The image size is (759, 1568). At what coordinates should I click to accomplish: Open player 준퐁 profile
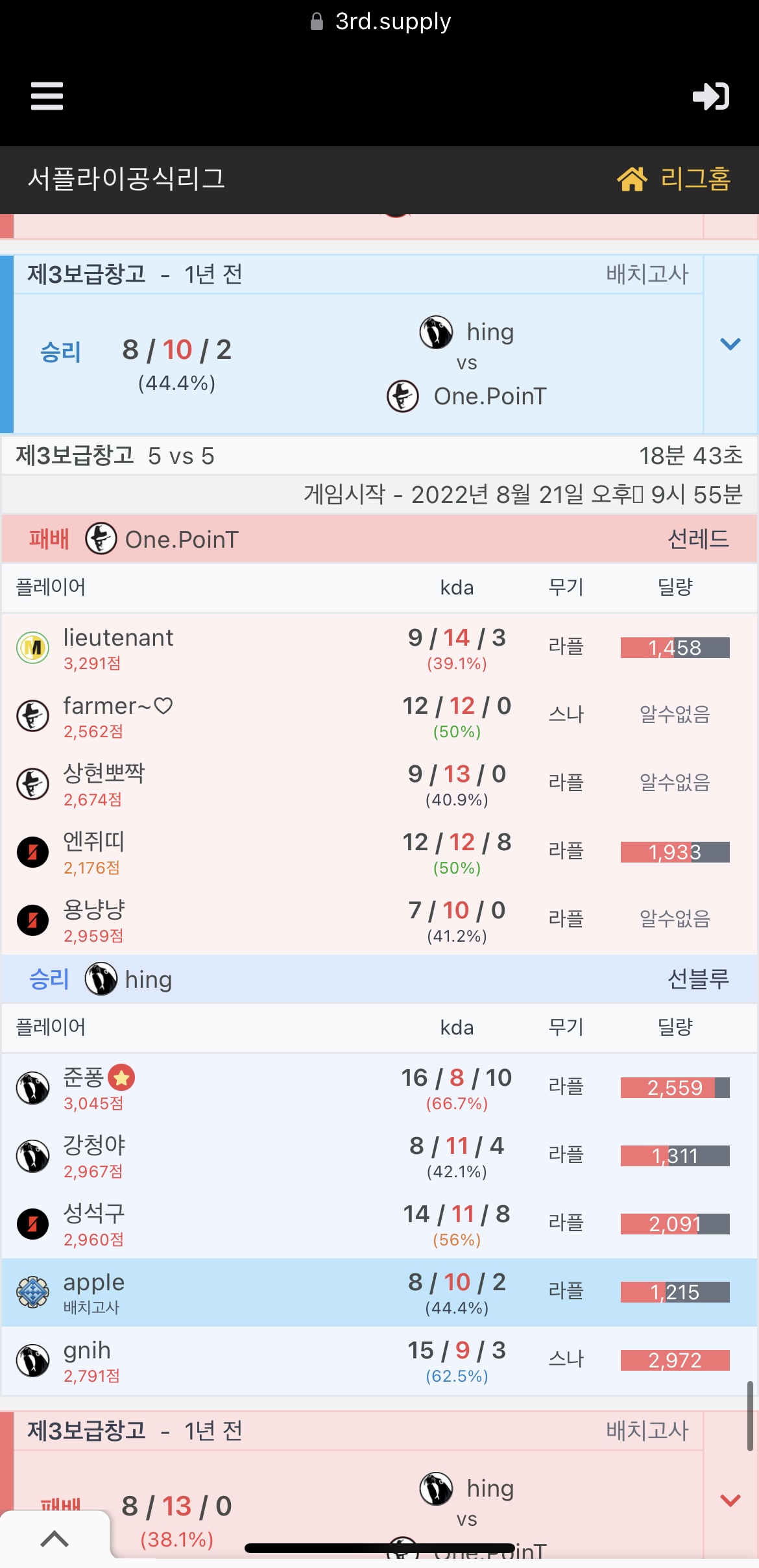(84, 1077)
